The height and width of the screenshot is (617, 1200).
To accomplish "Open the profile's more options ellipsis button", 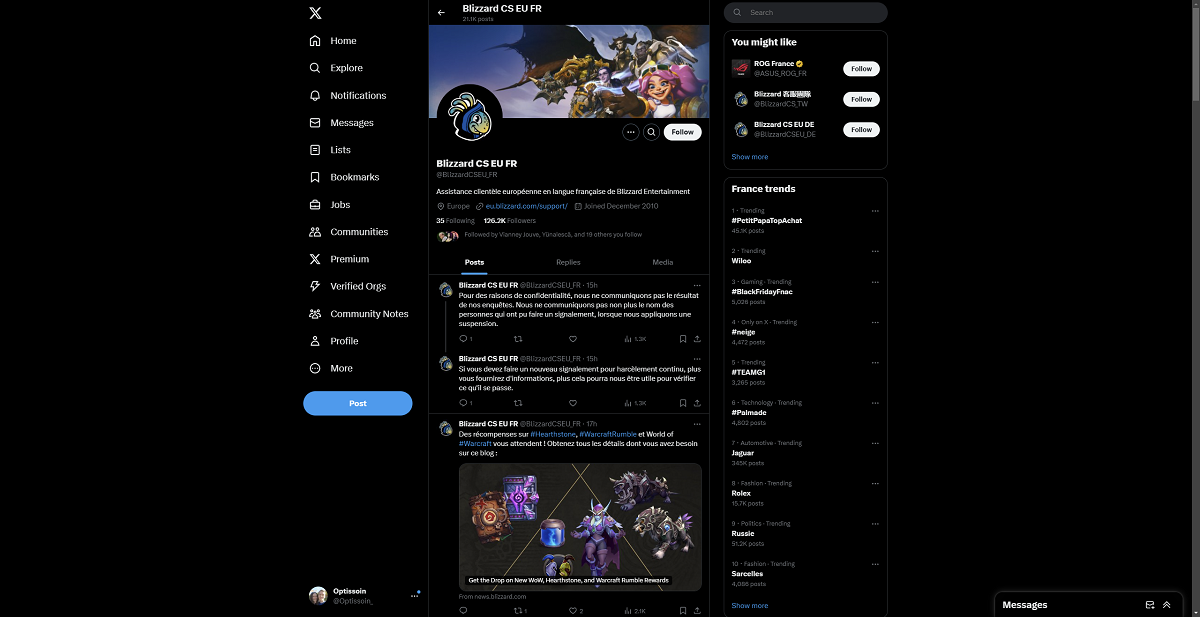I will click(630, 132).
